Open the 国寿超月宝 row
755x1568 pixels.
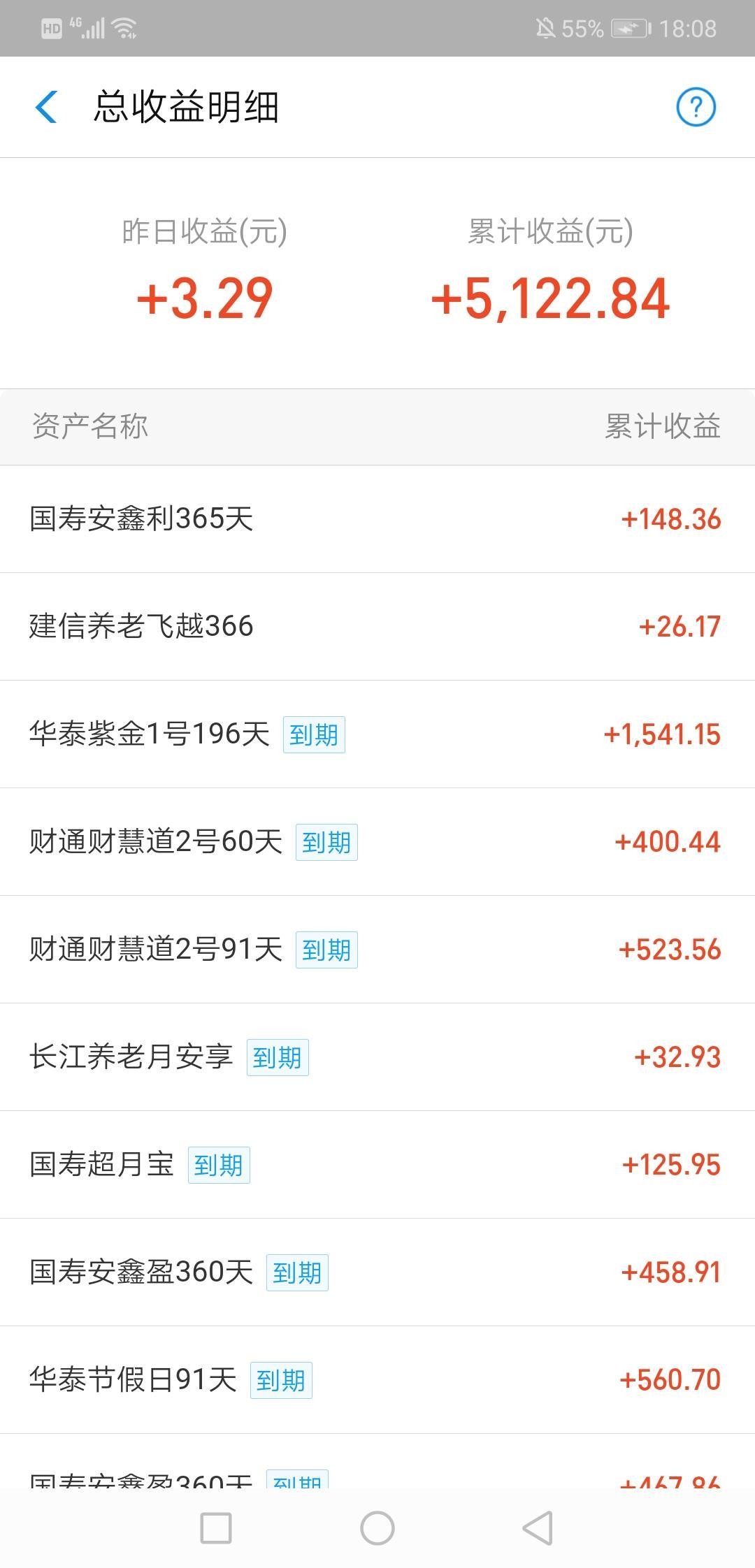(377, 1164)
